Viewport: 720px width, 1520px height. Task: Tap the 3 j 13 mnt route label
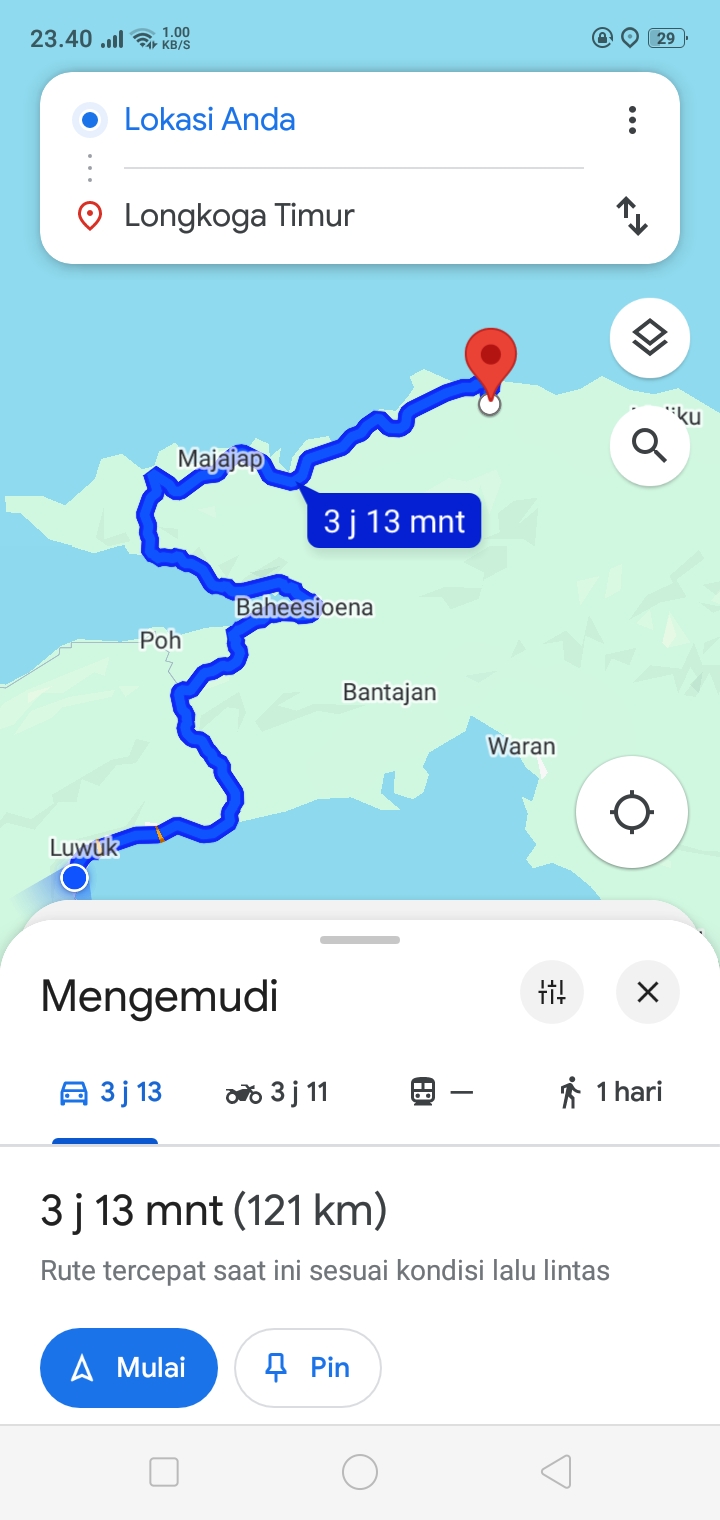(x=394, y=521)
